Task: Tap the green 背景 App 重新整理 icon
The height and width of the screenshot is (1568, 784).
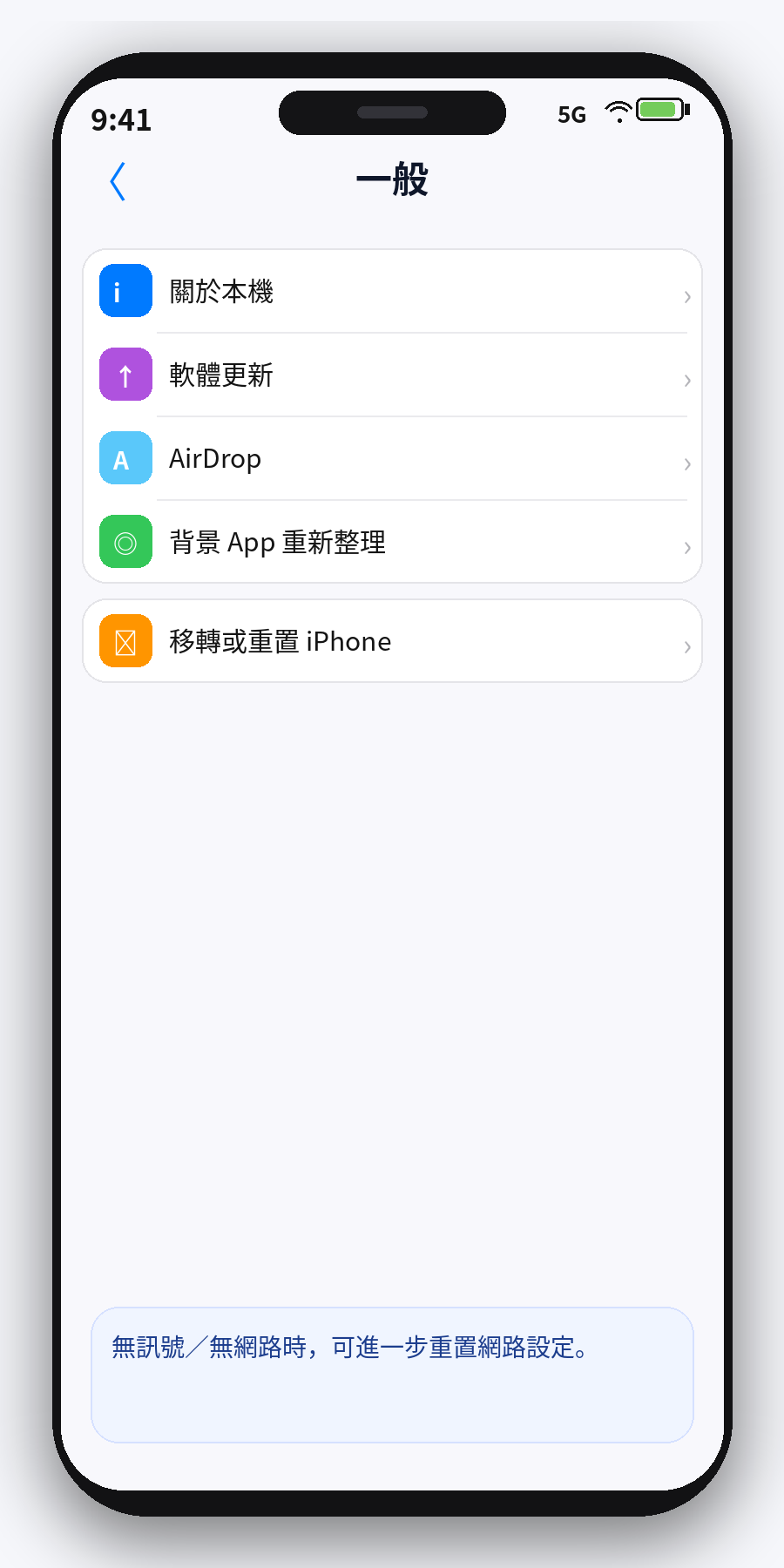Action: pos(125,541)
